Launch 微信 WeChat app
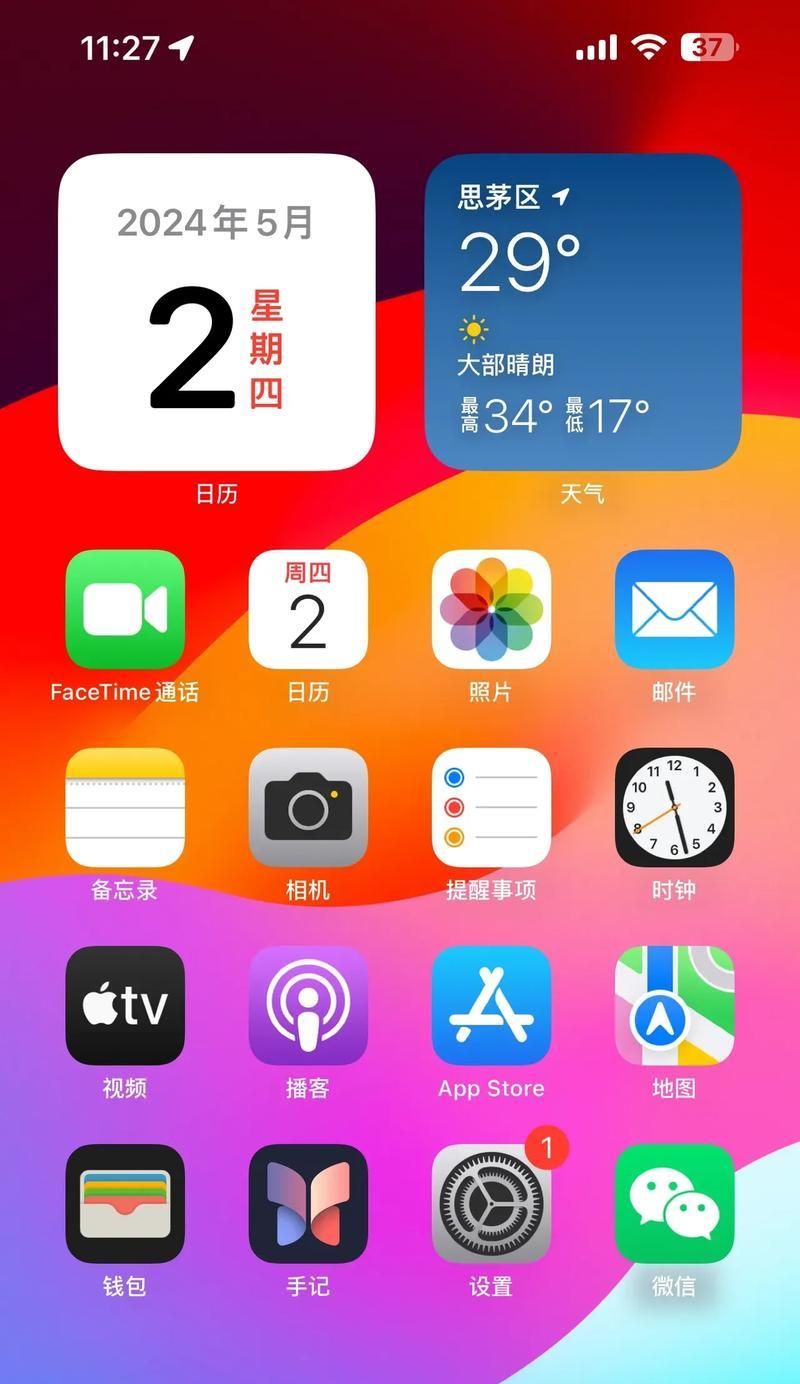This screenshot has height=1384, width=800. pyautogui.click(x=674, y=1203)
